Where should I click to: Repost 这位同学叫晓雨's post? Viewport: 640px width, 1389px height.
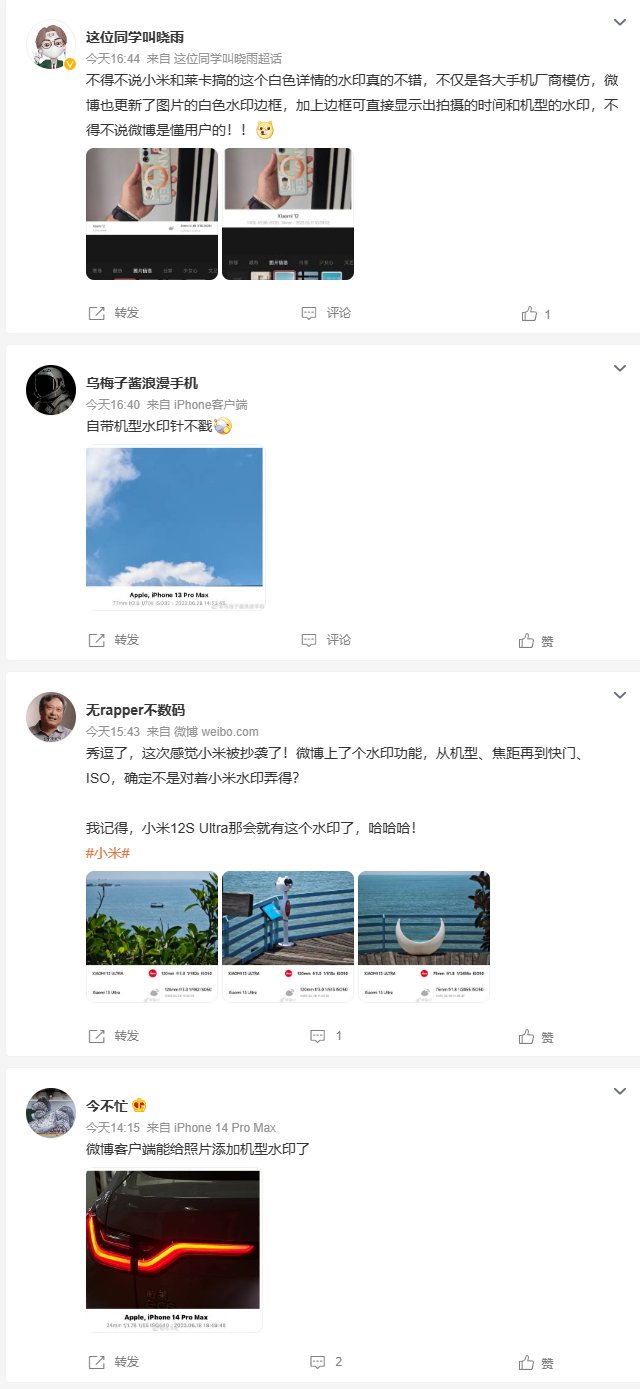(113, 313)
